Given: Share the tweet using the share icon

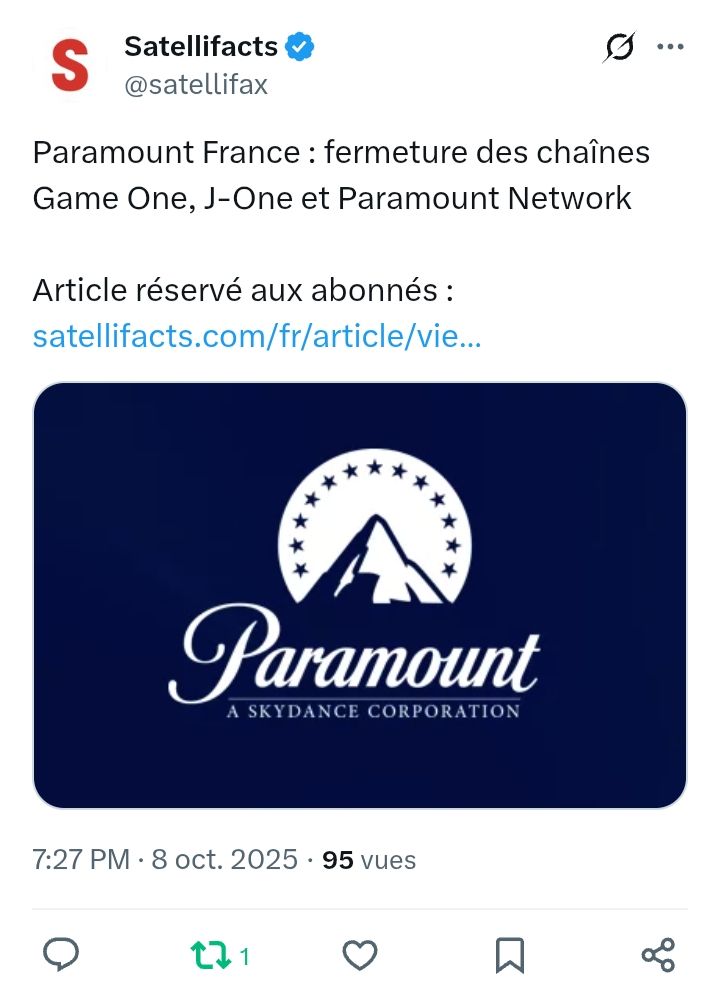Looking at the screenshot, I should (x=659, y=955).
